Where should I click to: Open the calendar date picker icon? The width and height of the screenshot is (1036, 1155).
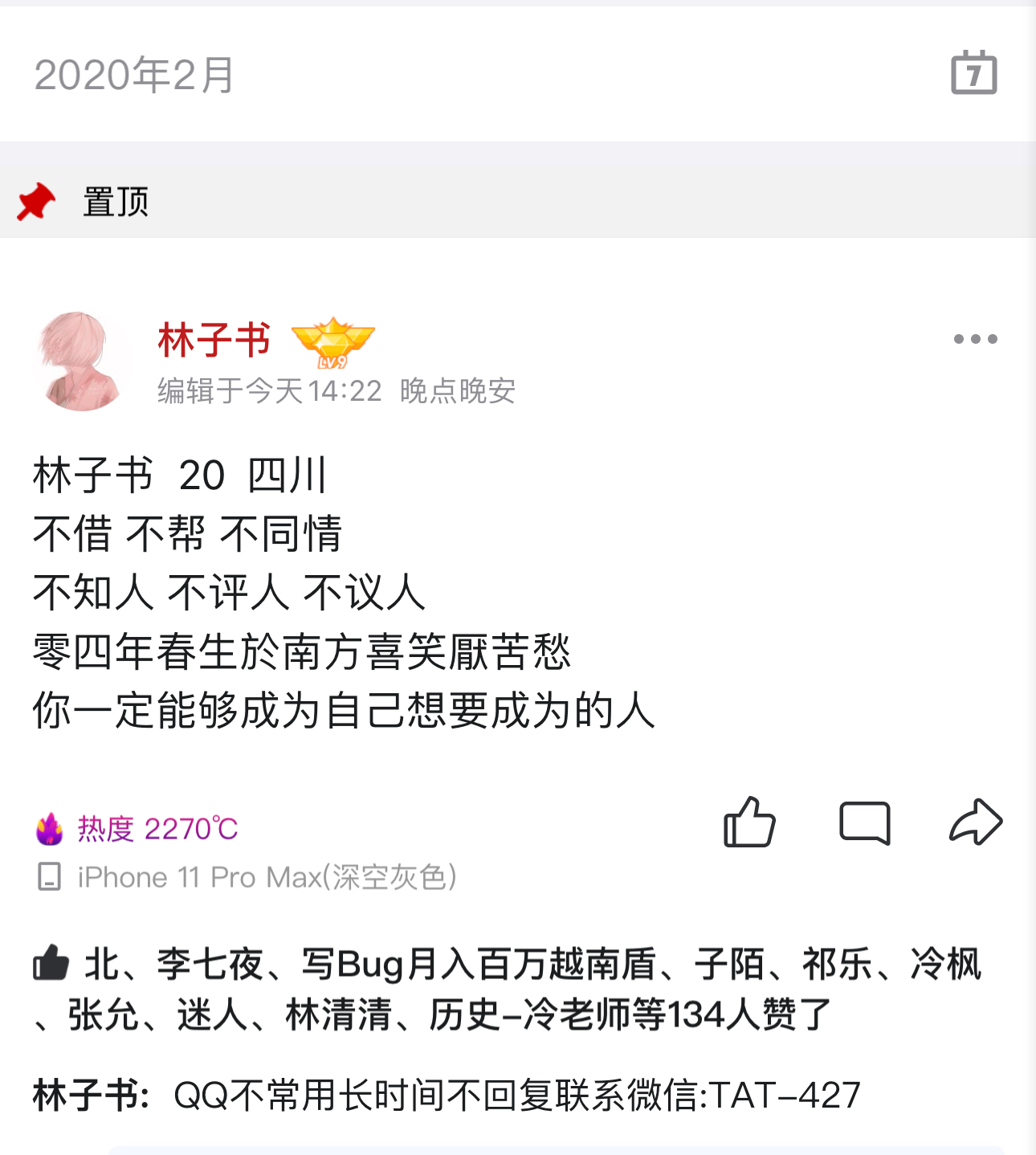coord(973,73)
